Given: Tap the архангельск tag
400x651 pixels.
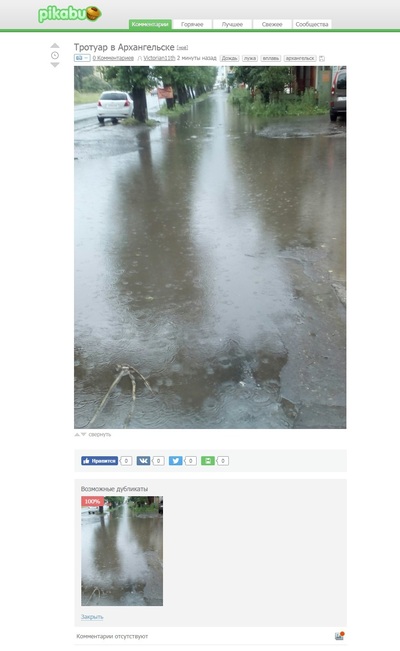Looking at the screenshot, I should point(300,59).
